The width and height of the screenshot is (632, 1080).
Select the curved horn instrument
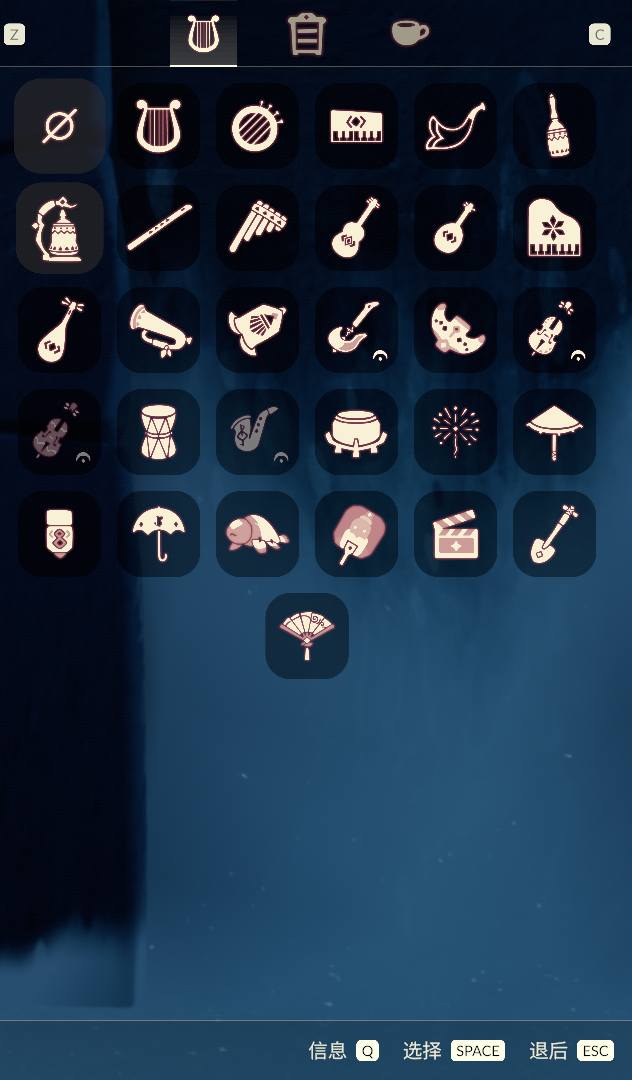pyautogui.click(x=456, y=127)
